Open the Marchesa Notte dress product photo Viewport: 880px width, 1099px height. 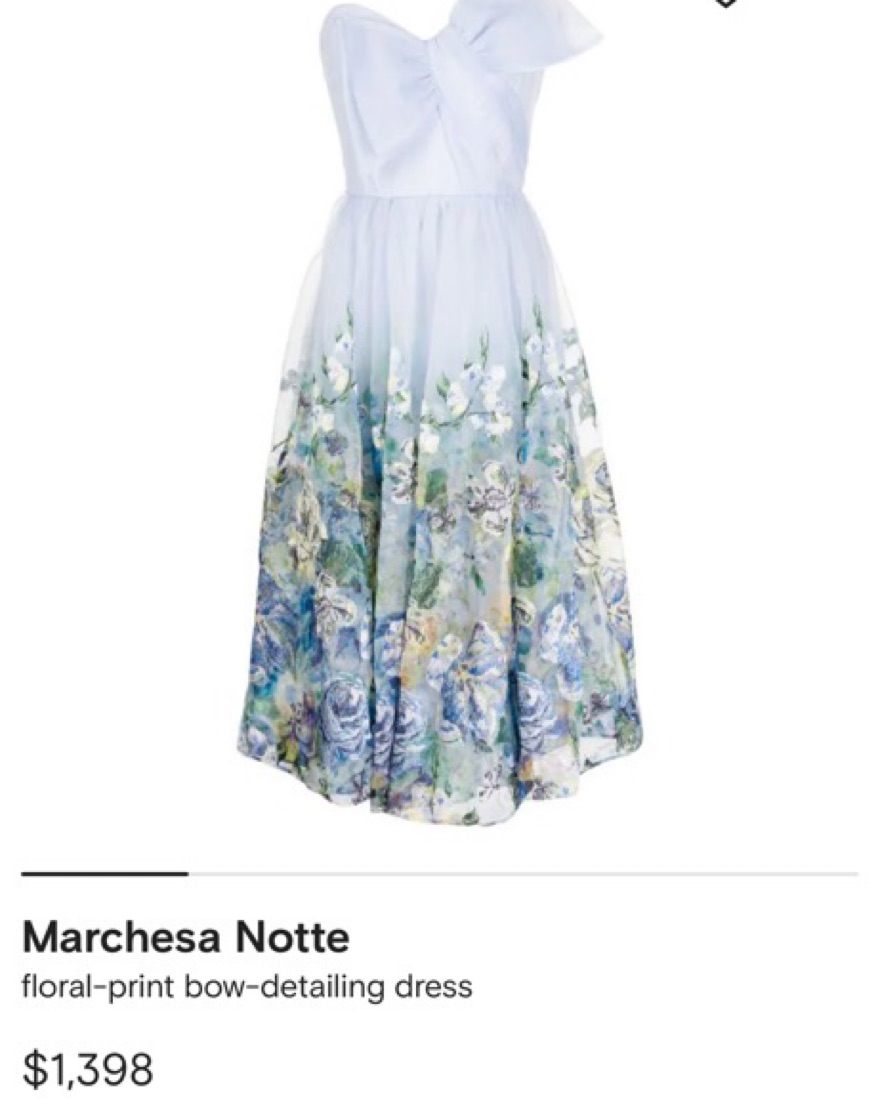[440, 420]
